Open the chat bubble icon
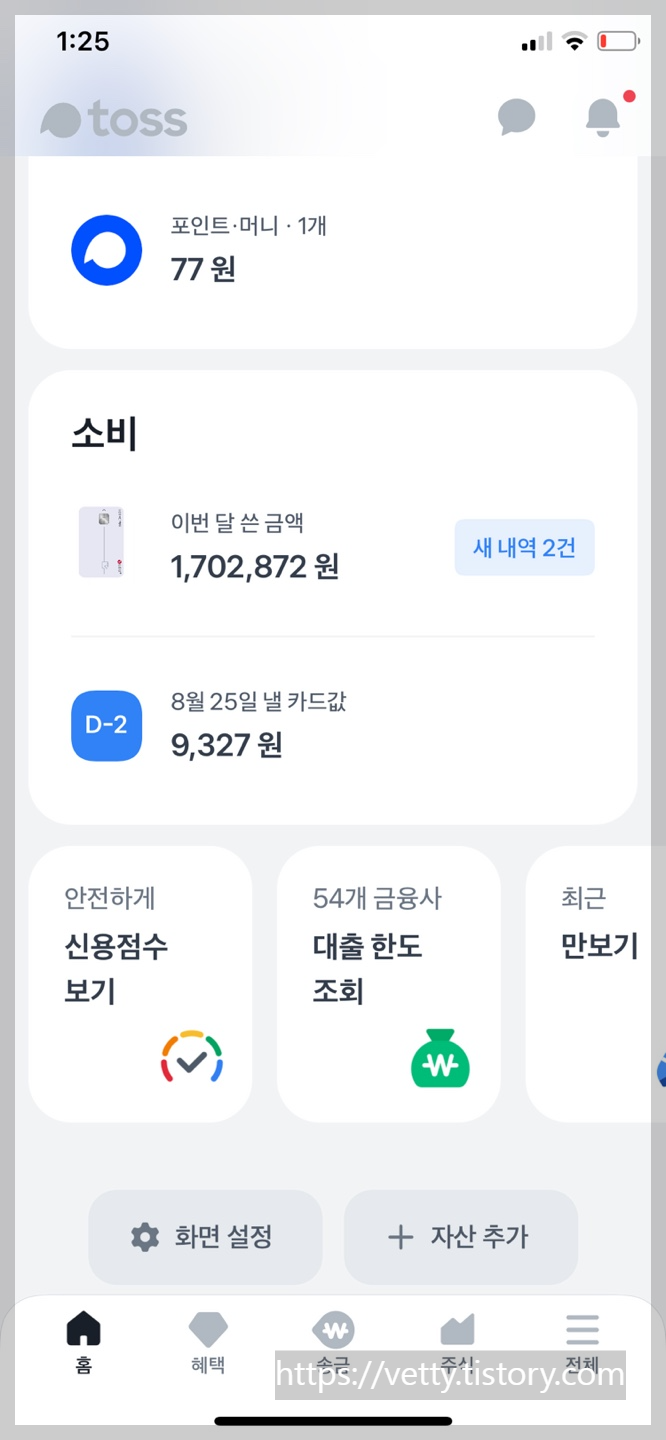The image size is (666, 1440). pyautogui.click(x=516, y=117)
